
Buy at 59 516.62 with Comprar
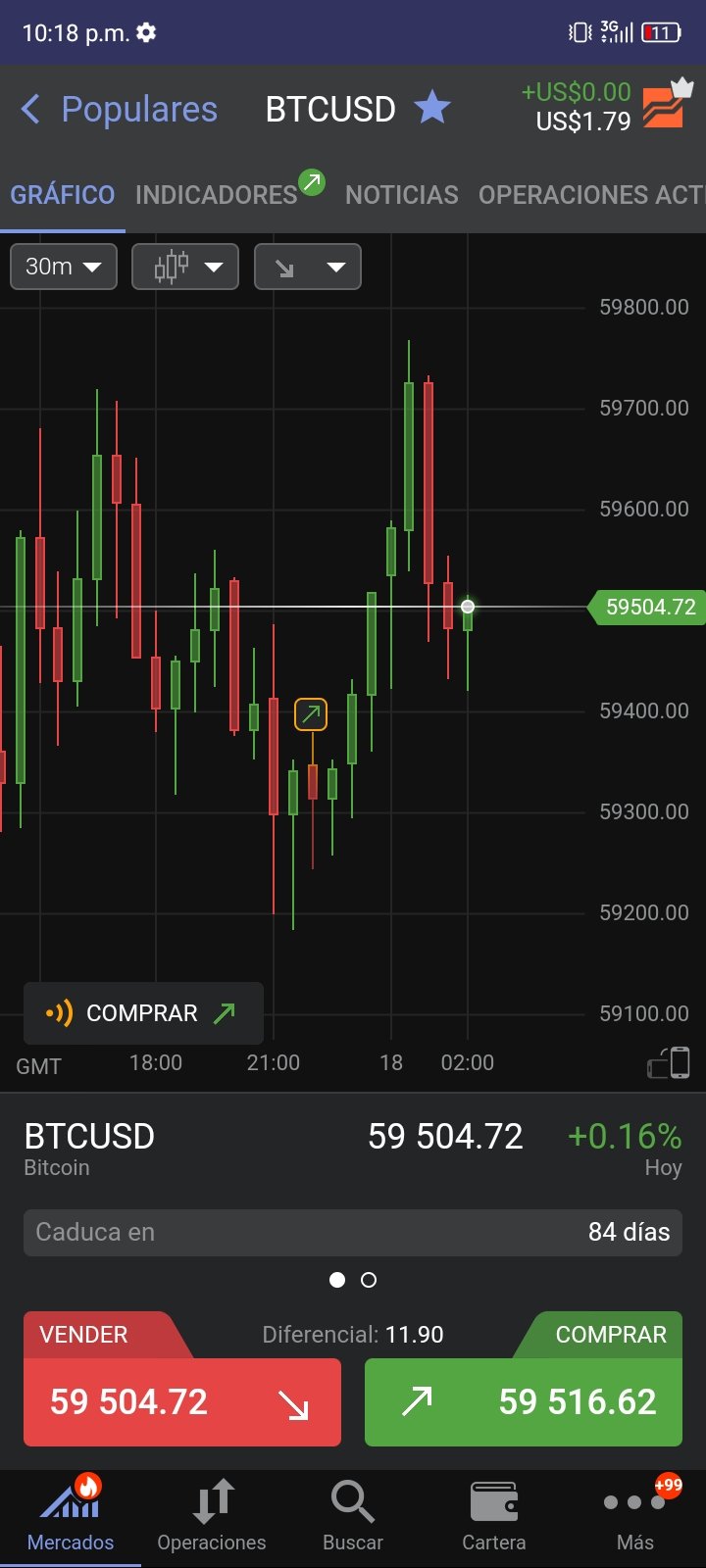tap(524, 1380)
